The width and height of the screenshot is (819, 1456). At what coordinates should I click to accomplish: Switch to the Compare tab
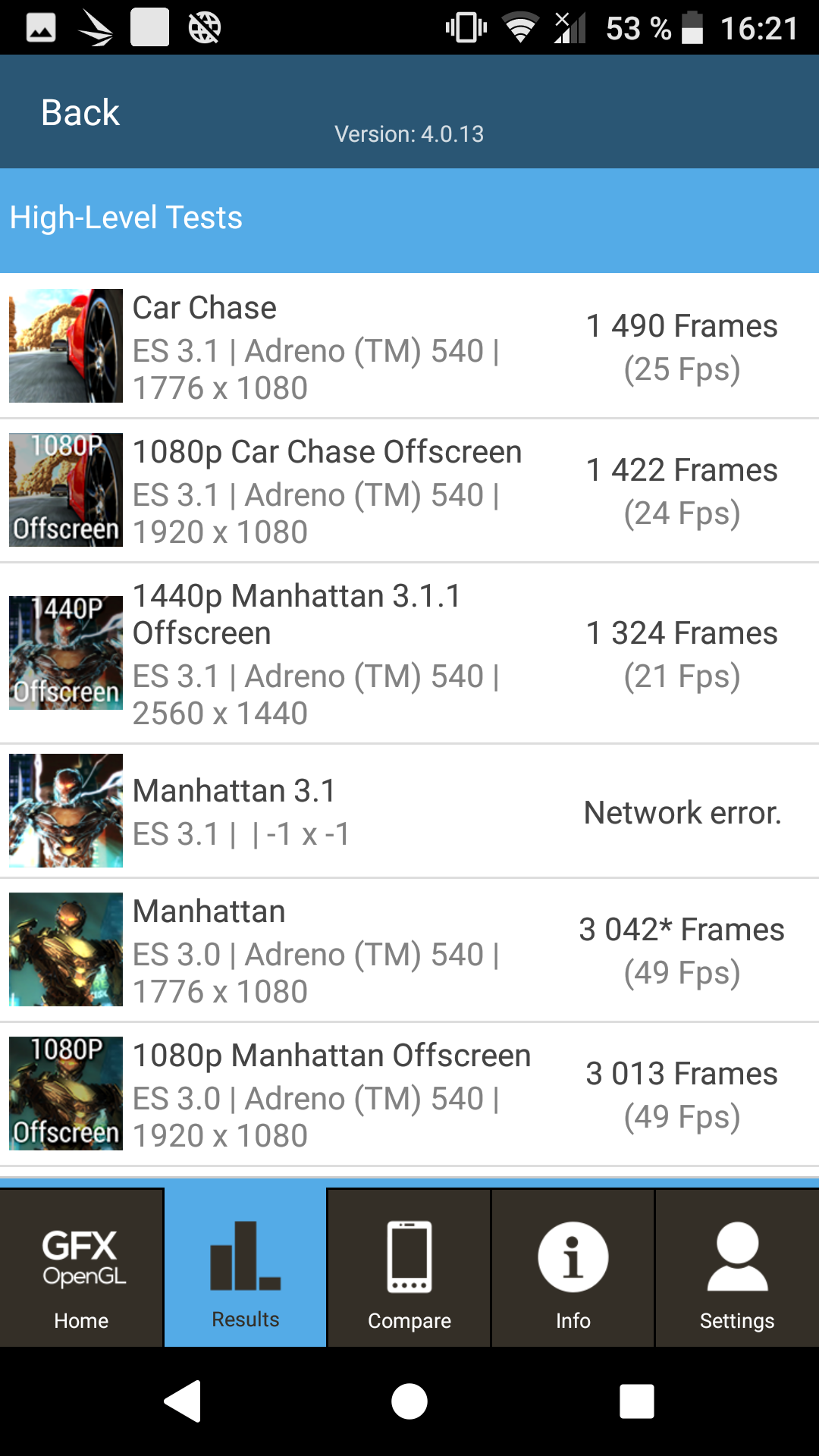409,1268
